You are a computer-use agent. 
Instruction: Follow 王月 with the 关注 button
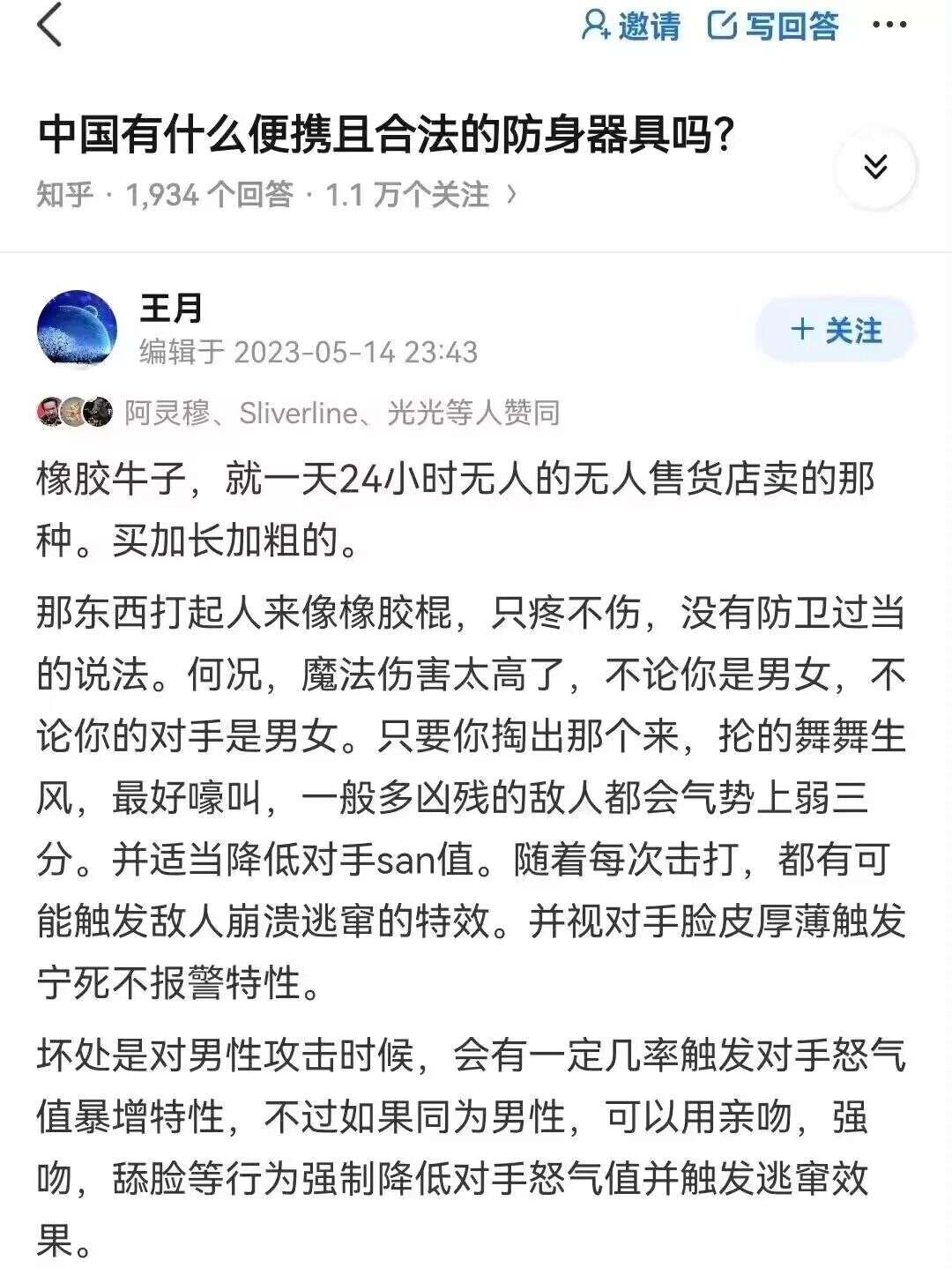[x=836, y=330]
